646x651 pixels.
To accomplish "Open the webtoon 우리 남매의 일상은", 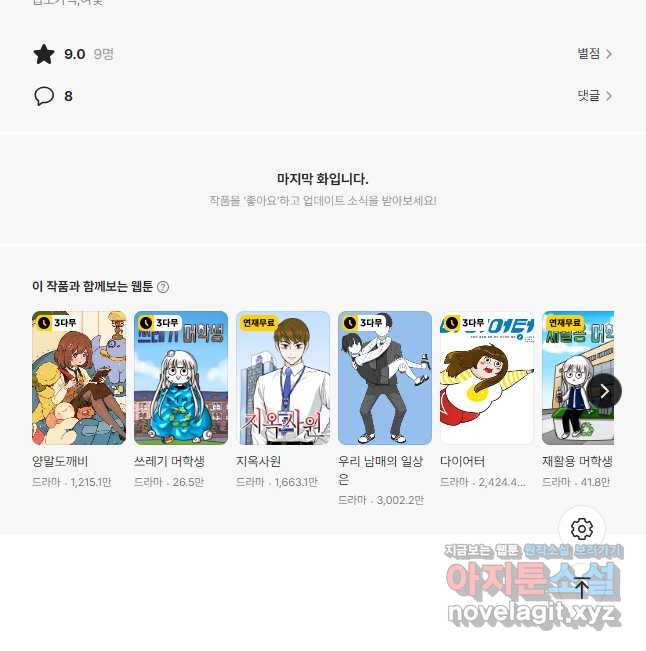I will [x=385, y=378].
